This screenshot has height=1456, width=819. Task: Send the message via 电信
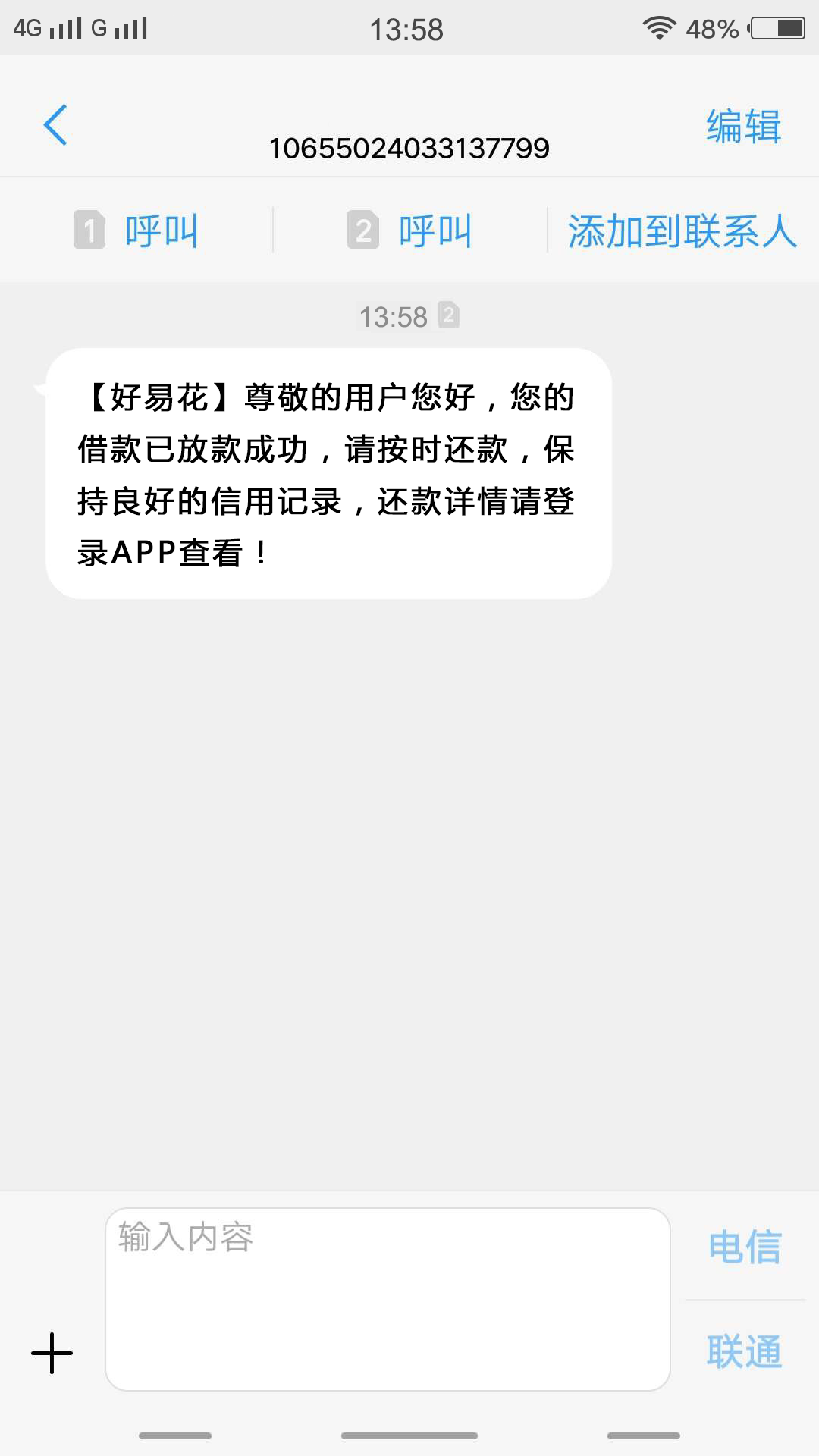tap(745, 1247)
